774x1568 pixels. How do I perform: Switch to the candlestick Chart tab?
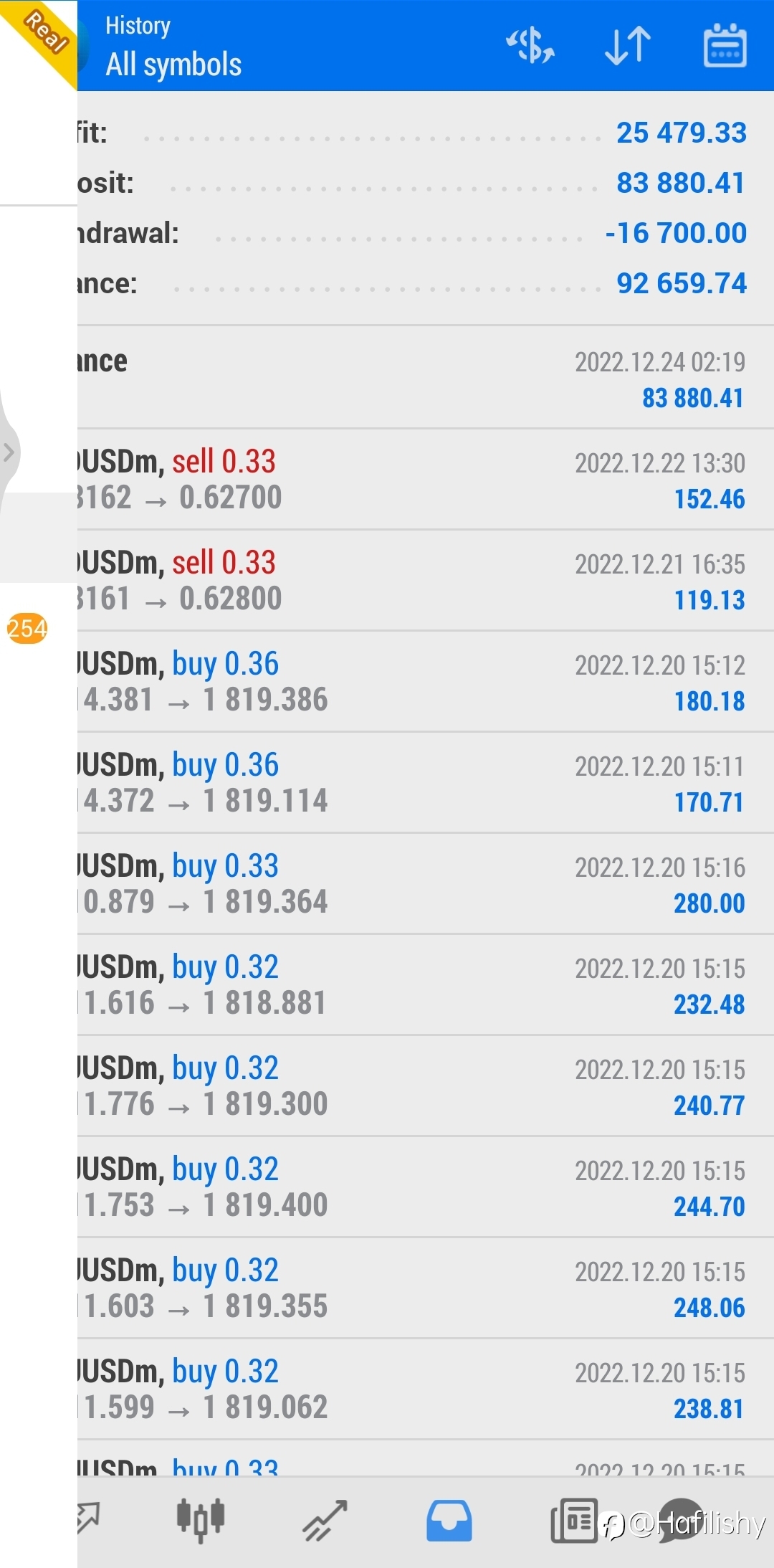tap(201, 1519)
